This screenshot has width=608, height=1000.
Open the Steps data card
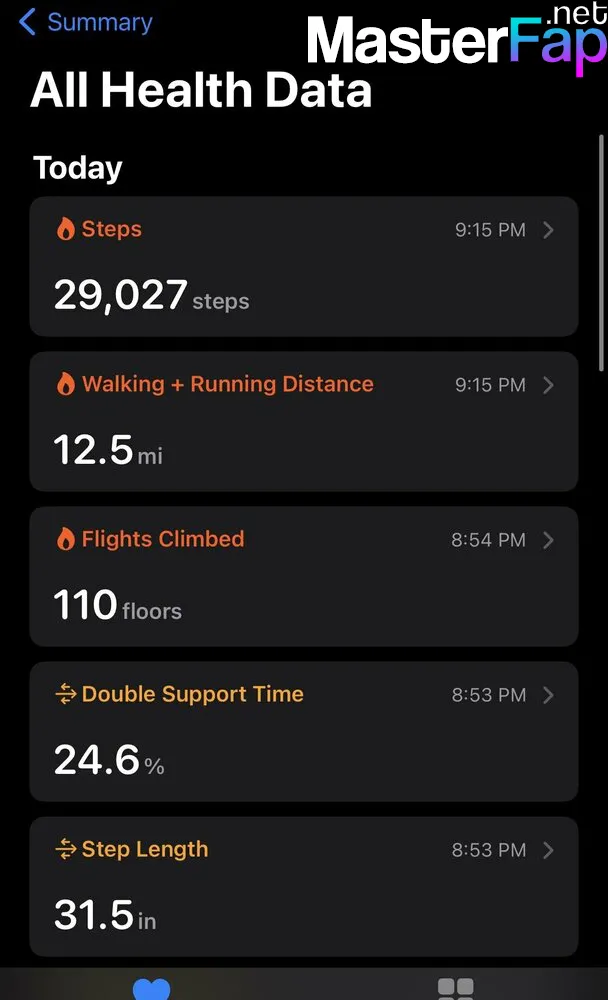click(304, 267)
